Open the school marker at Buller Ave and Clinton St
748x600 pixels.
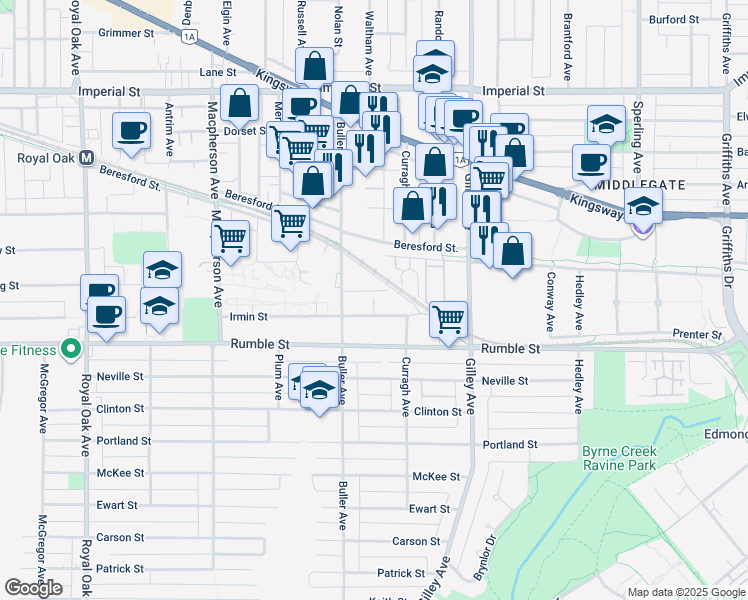pyautogui.click(x=319, y=391)
